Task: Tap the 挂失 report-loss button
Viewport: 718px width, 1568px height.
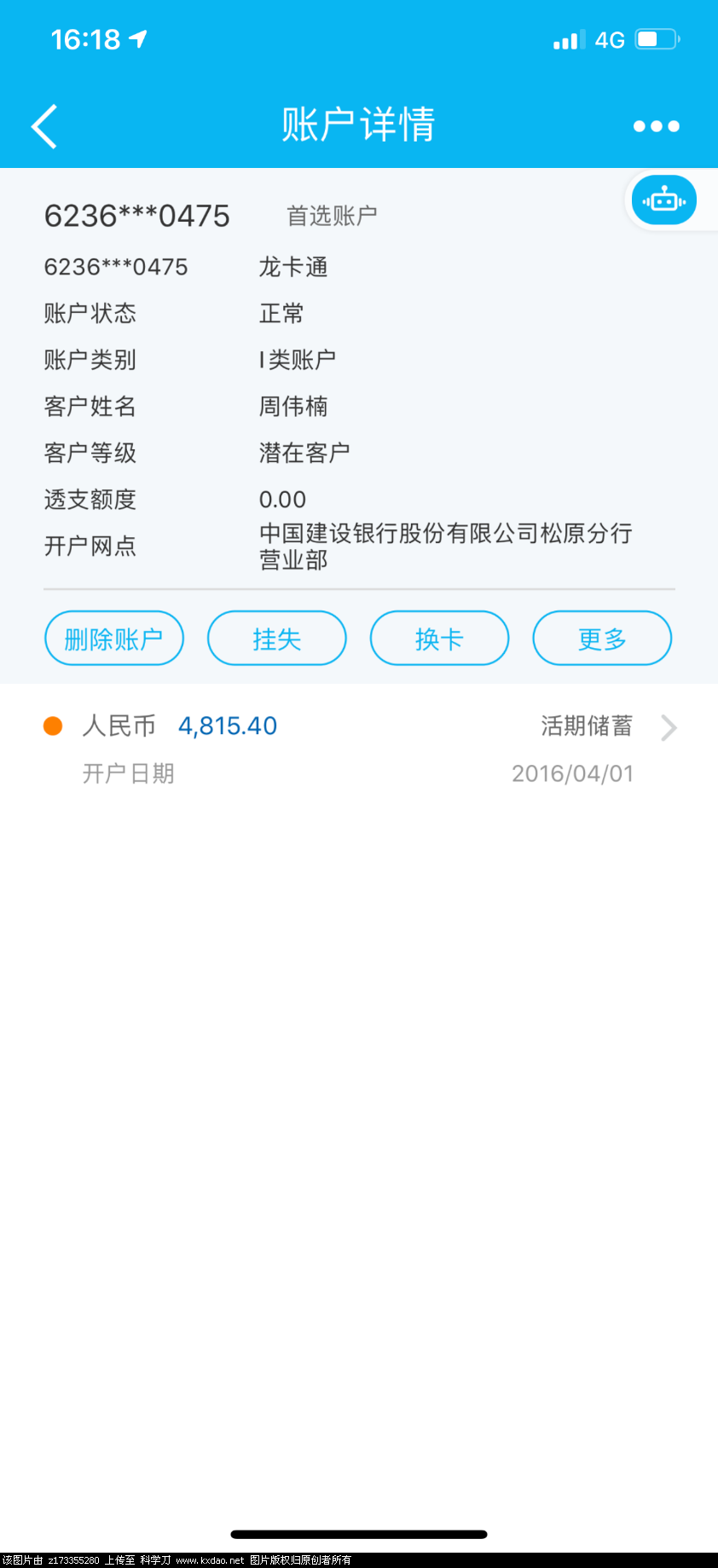Action: 276,638
